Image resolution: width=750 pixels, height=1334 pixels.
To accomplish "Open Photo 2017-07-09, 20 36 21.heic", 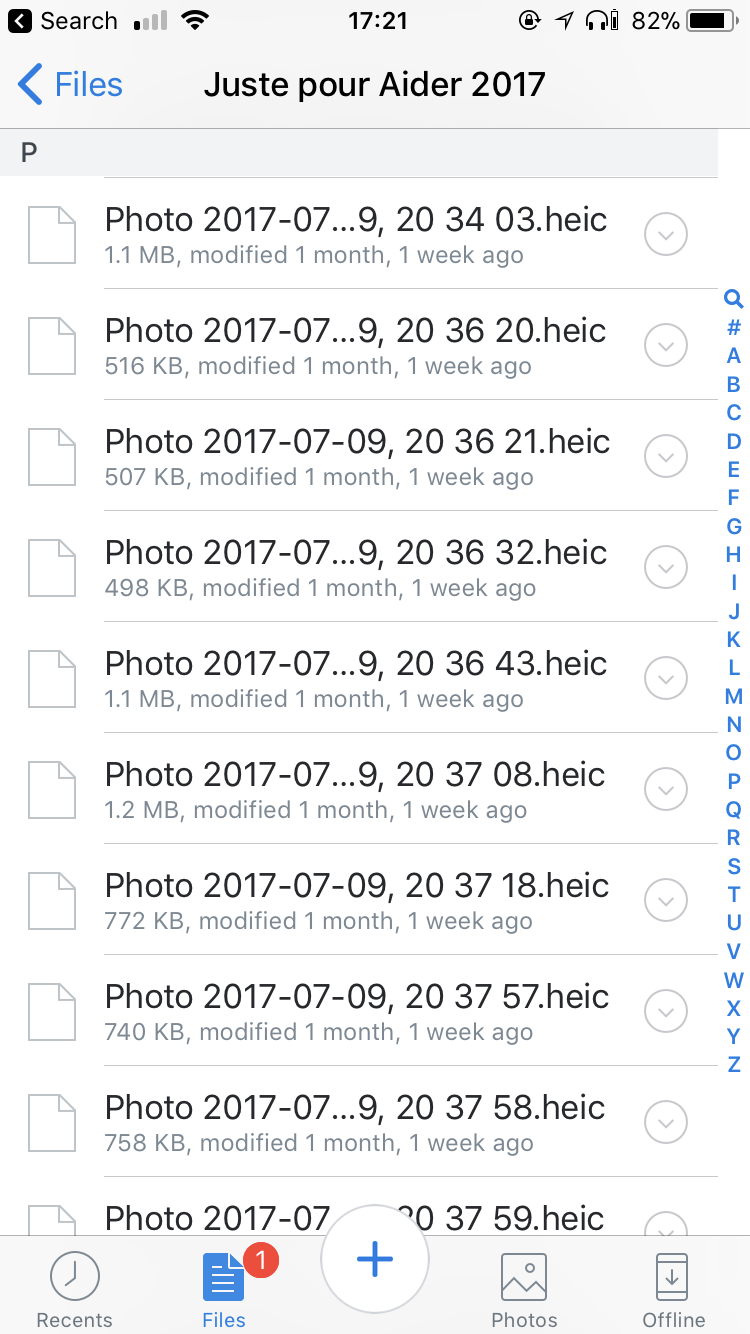I will click(x=355, y=456).
